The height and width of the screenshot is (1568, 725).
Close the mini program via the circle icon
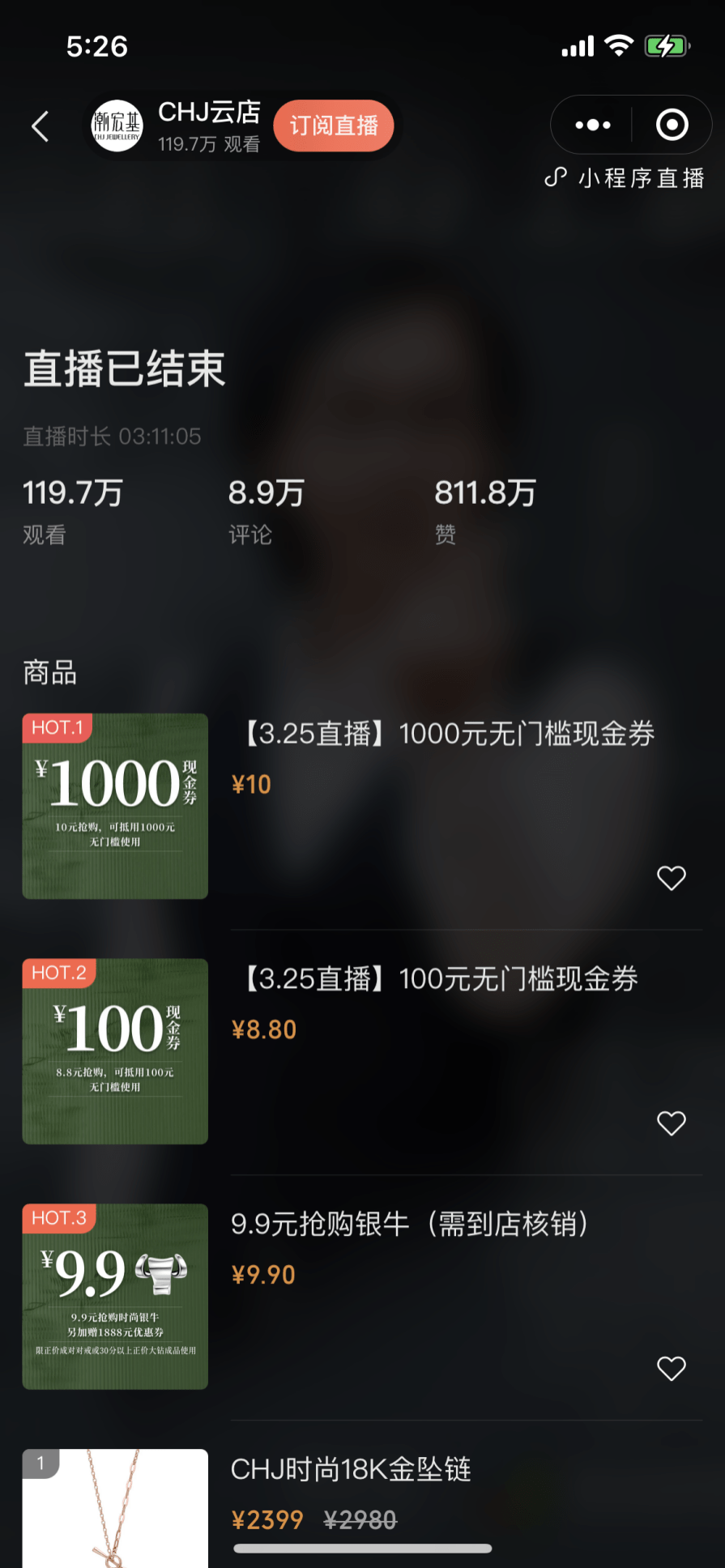(x=672, y=125)
